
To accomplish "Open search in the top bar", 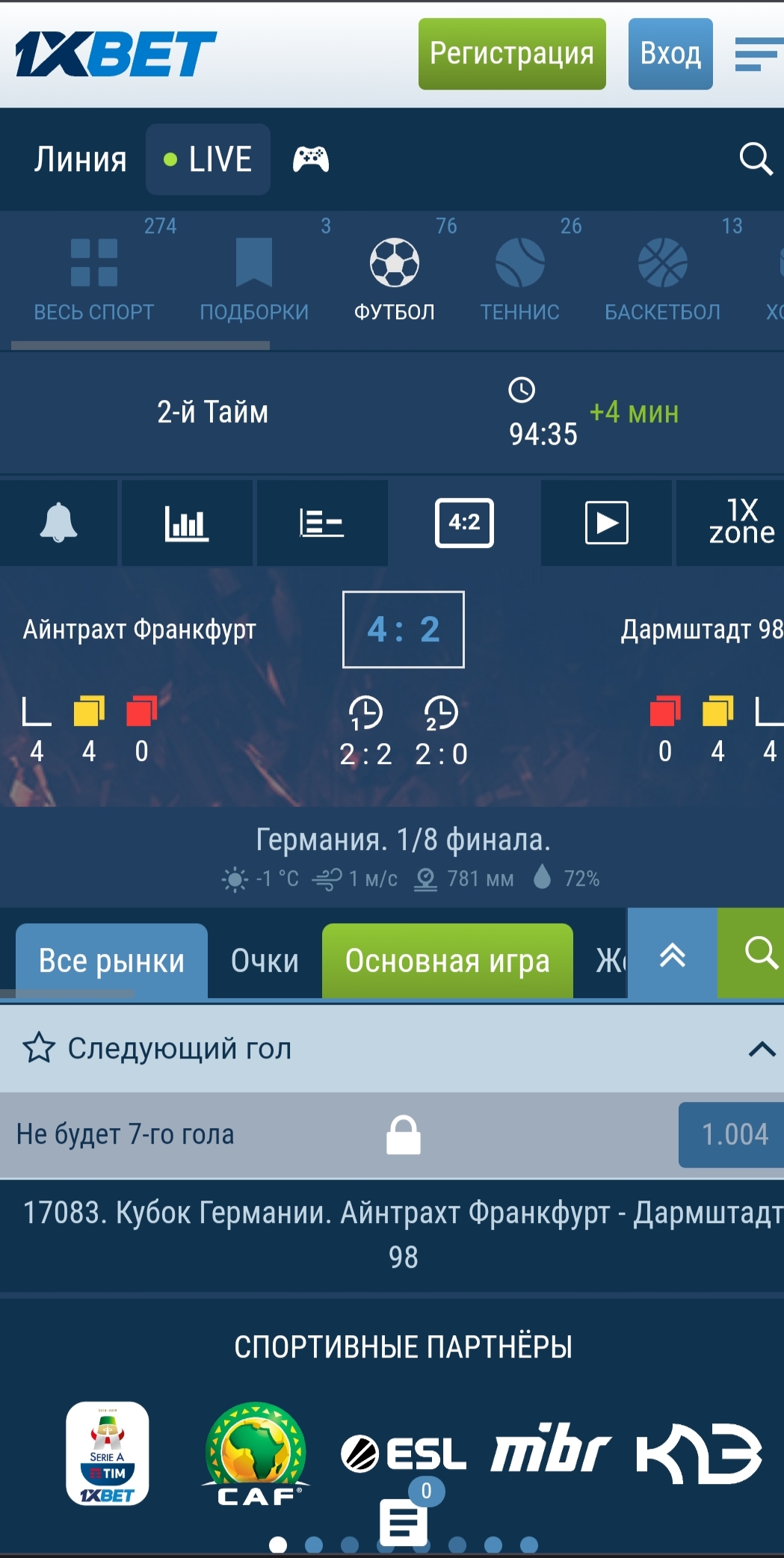I will tap(755, 159).
